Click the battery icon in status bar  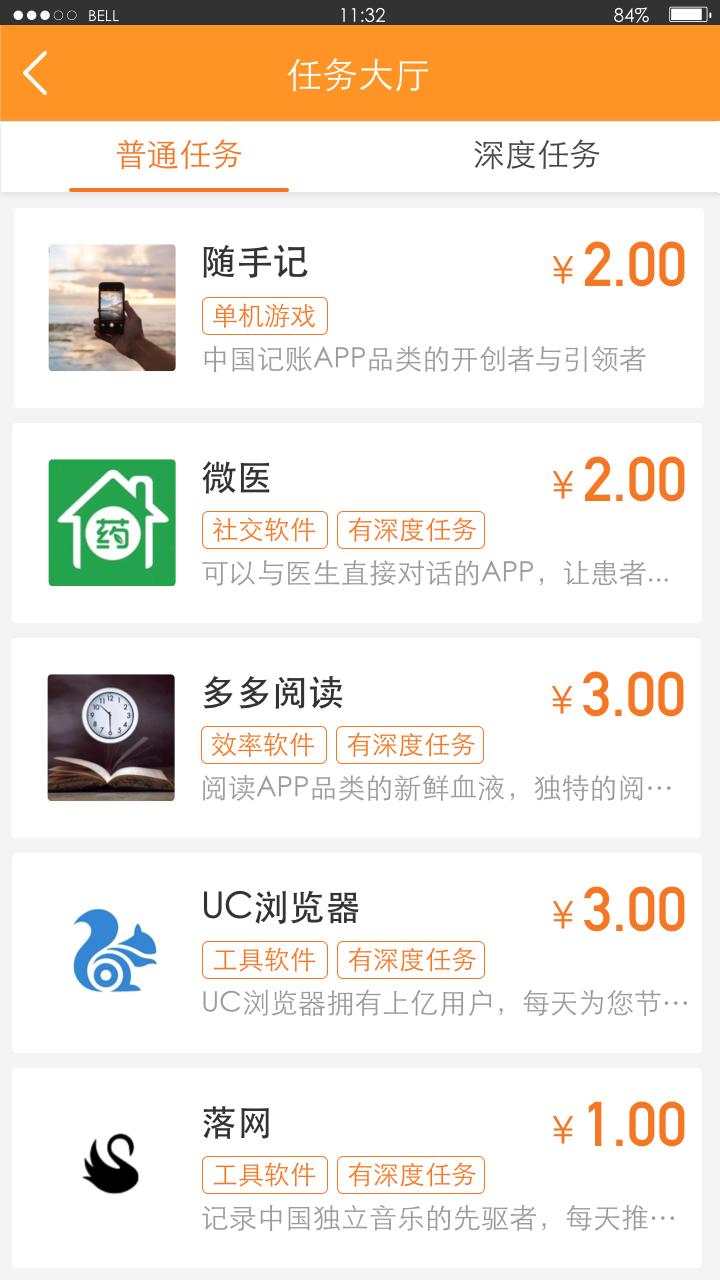click(x=692, y=14)
